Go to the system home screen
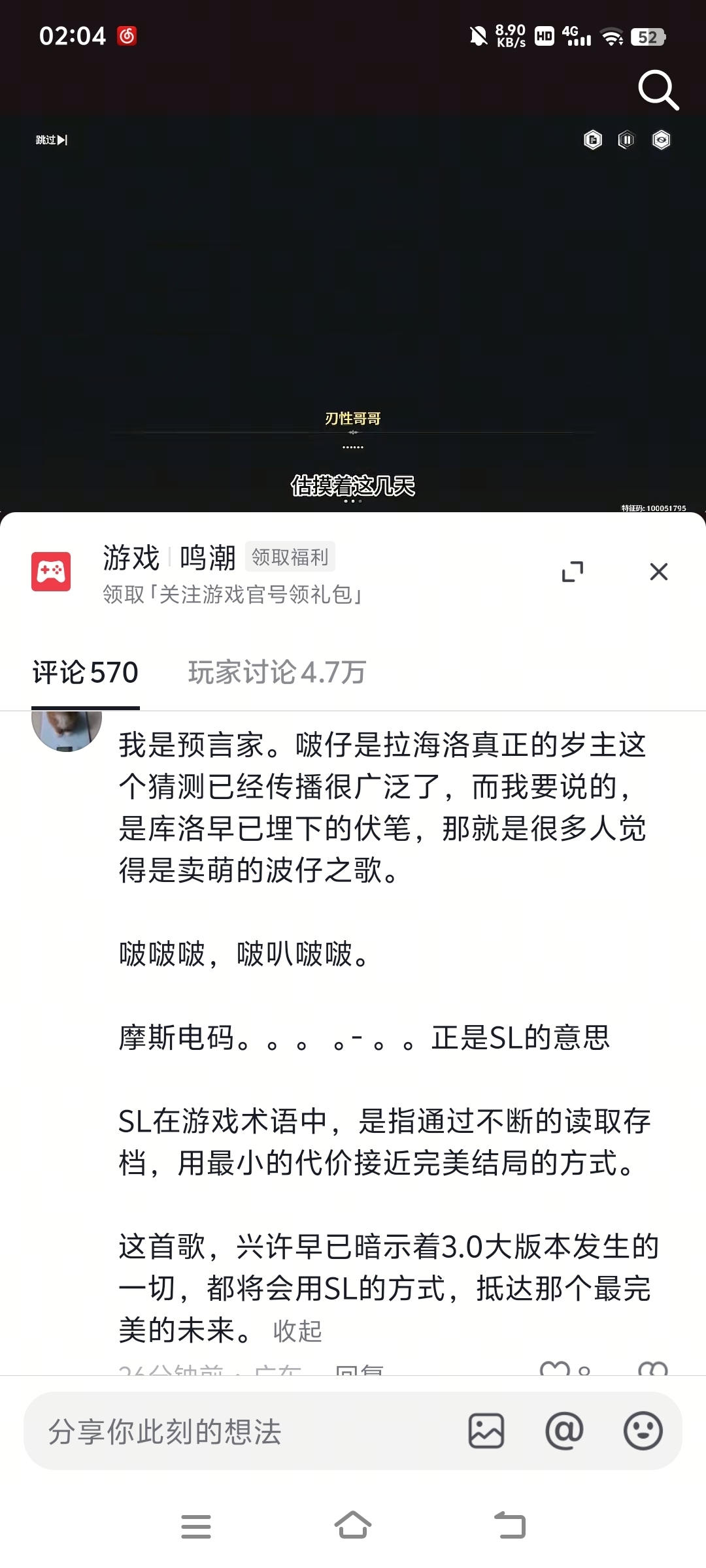Screen dimensions: 706x1568 pos(353,1526)
